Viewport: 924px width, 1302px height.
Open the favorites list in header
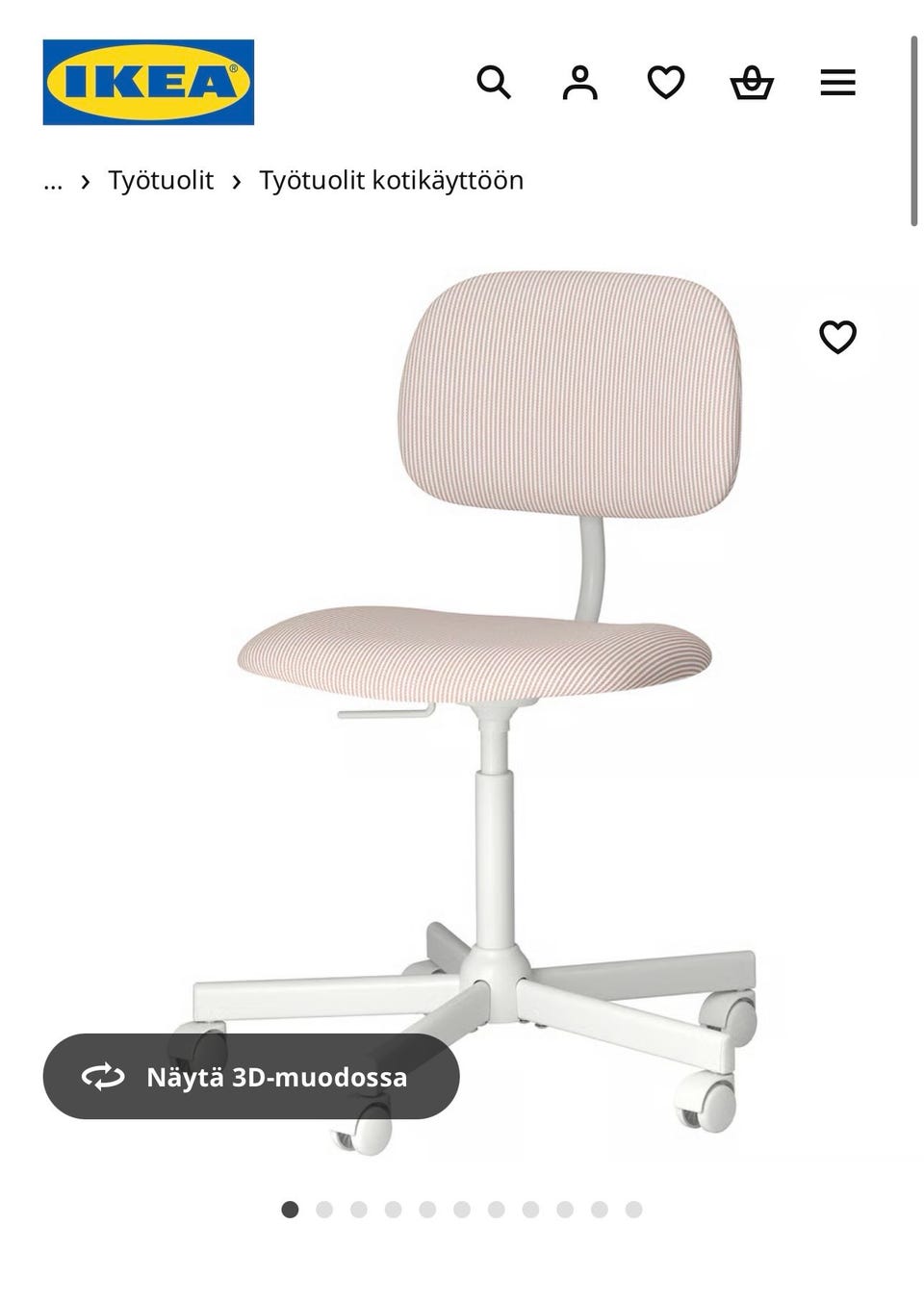(665, 83)
